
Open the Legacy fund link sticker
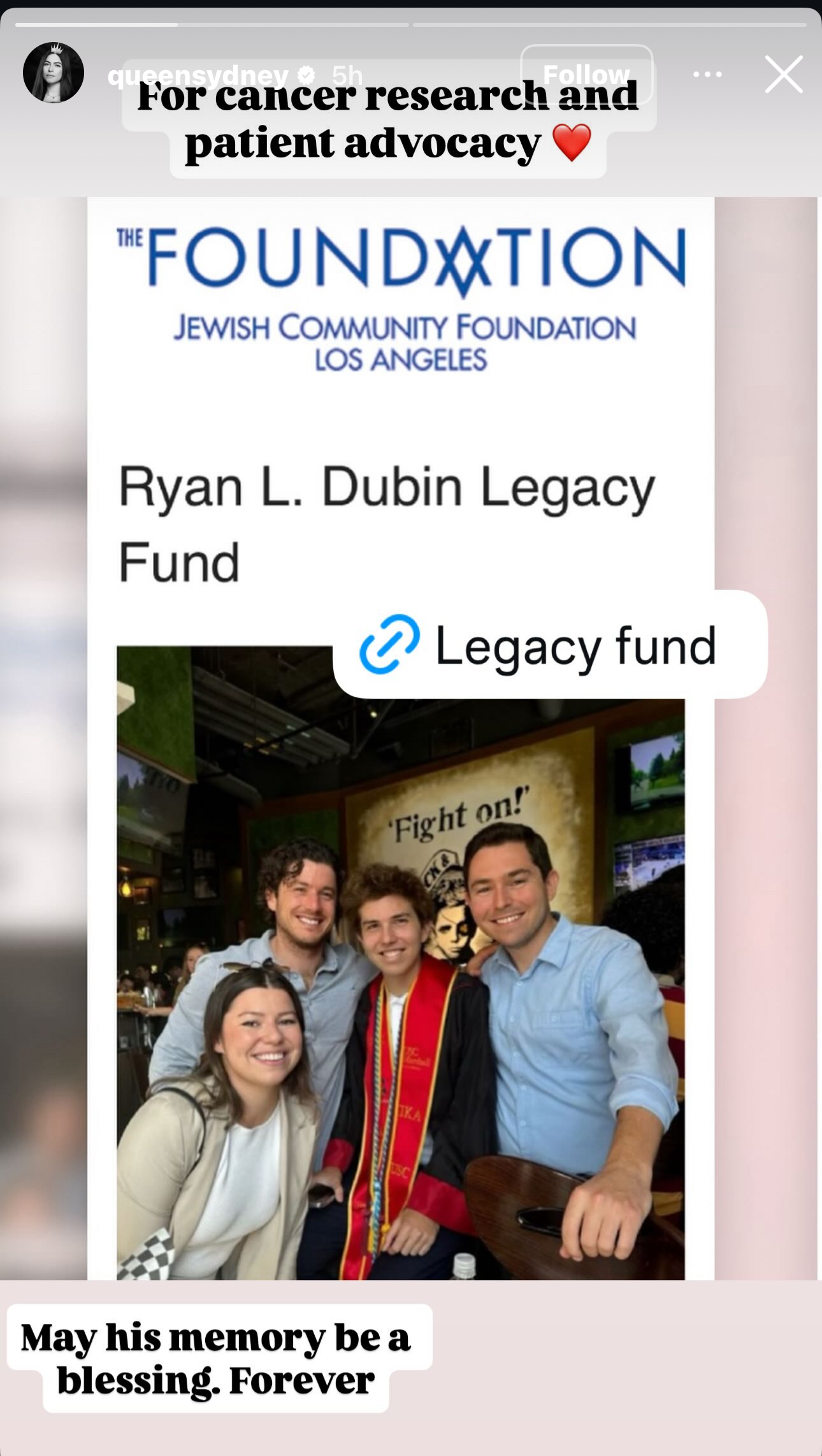[550, 644]
